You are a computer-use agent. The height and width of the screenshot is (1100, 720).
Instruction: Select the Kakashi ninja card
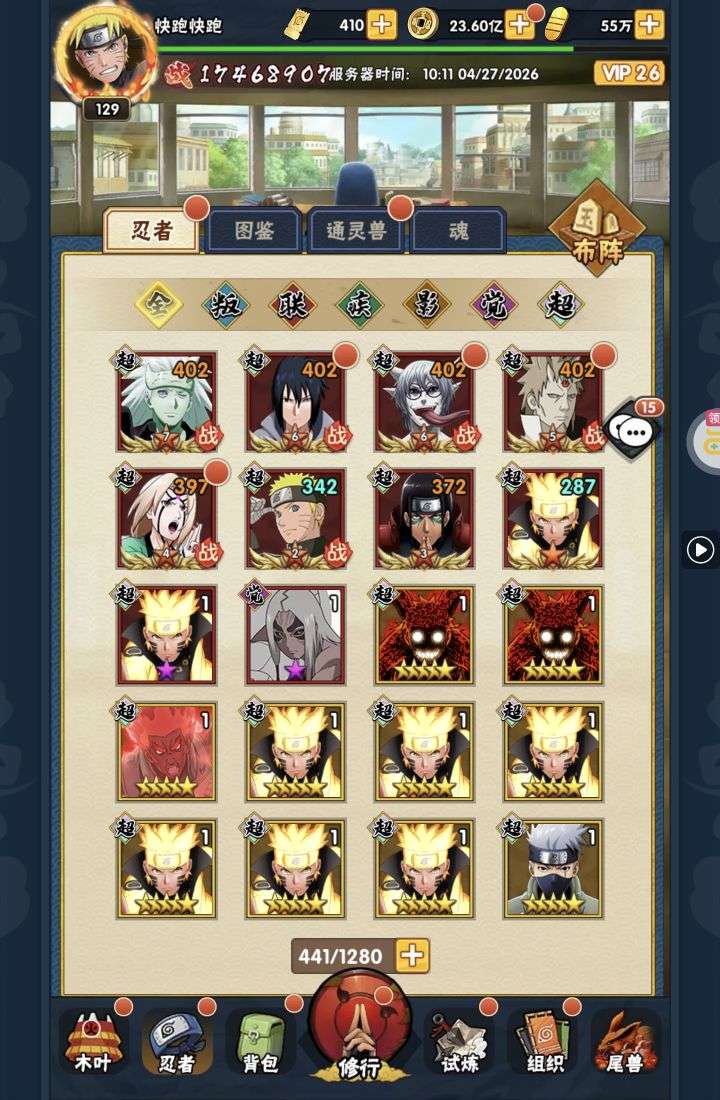(x=553, y=868)
